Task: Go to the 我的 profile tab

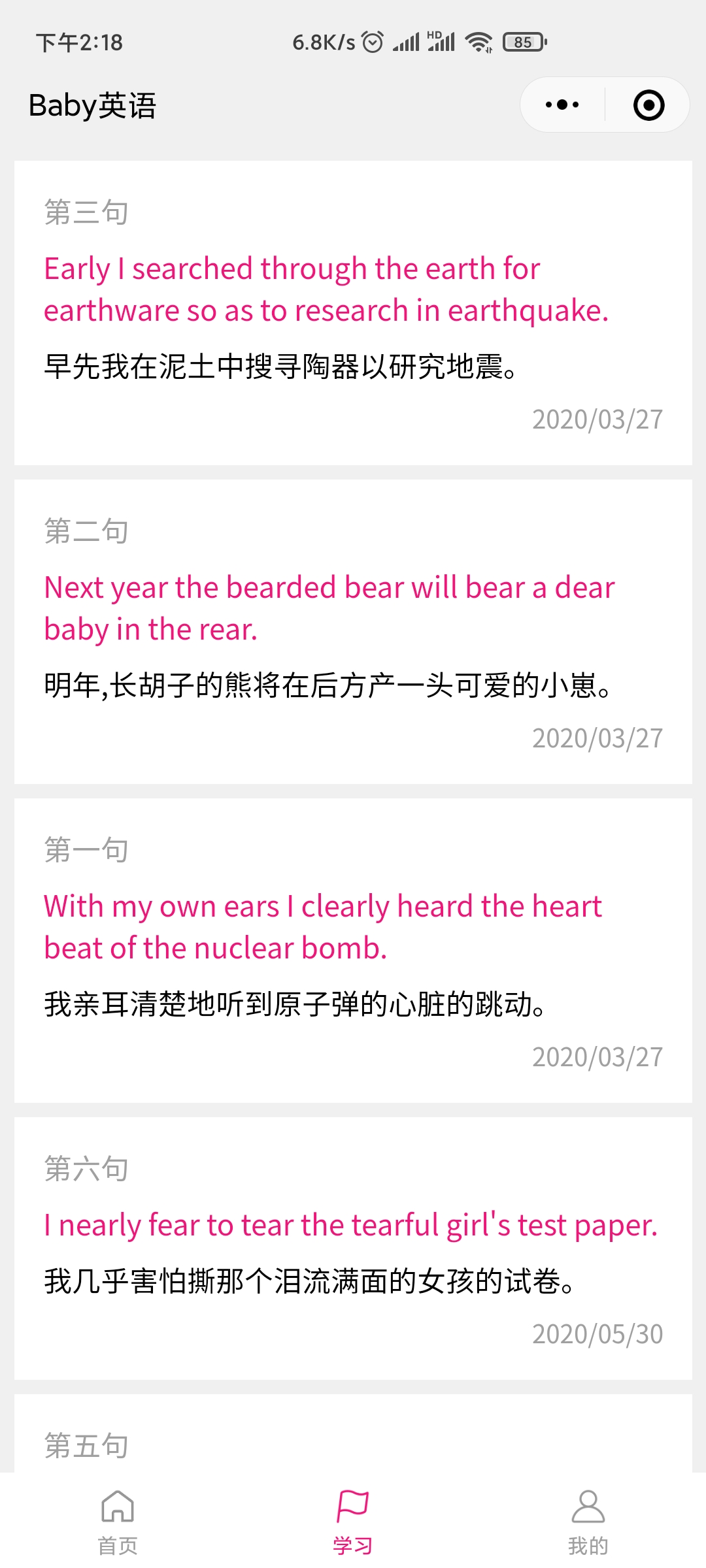Action: (588, 1522)
